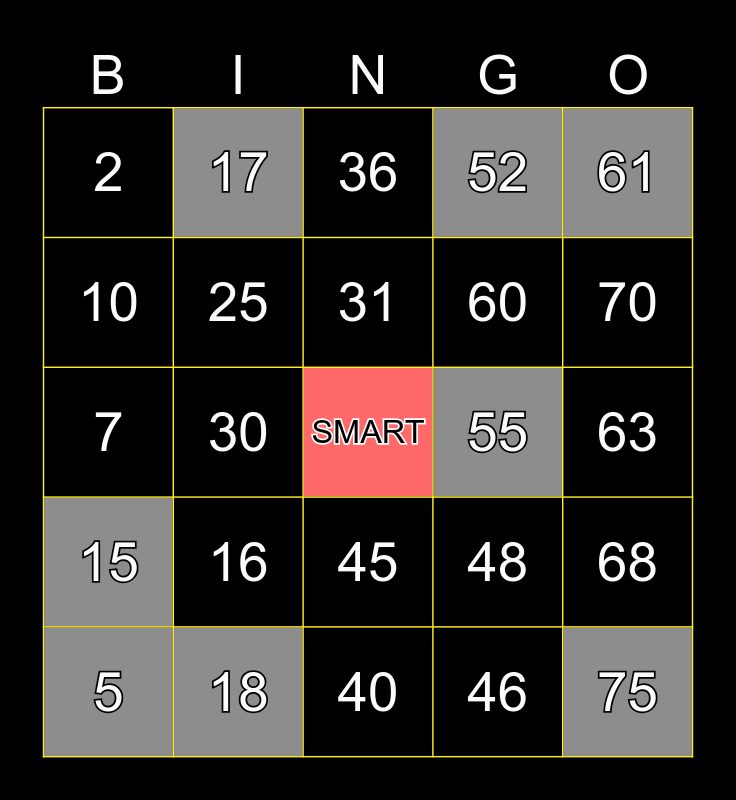Mark number 63 cell

click(x=627, y=432)
